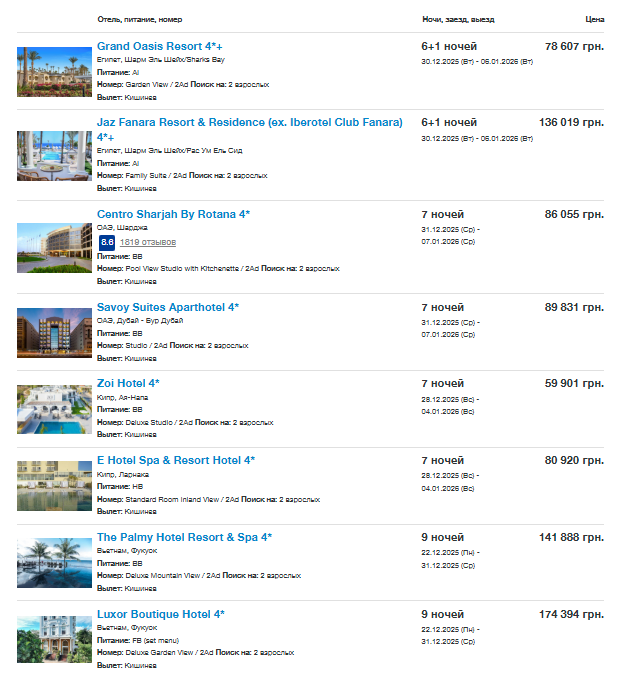The image size is (630, 673).
Task: Open Jaz Fanara Resort & Residence hotel link
Action: tap(249, 122)
